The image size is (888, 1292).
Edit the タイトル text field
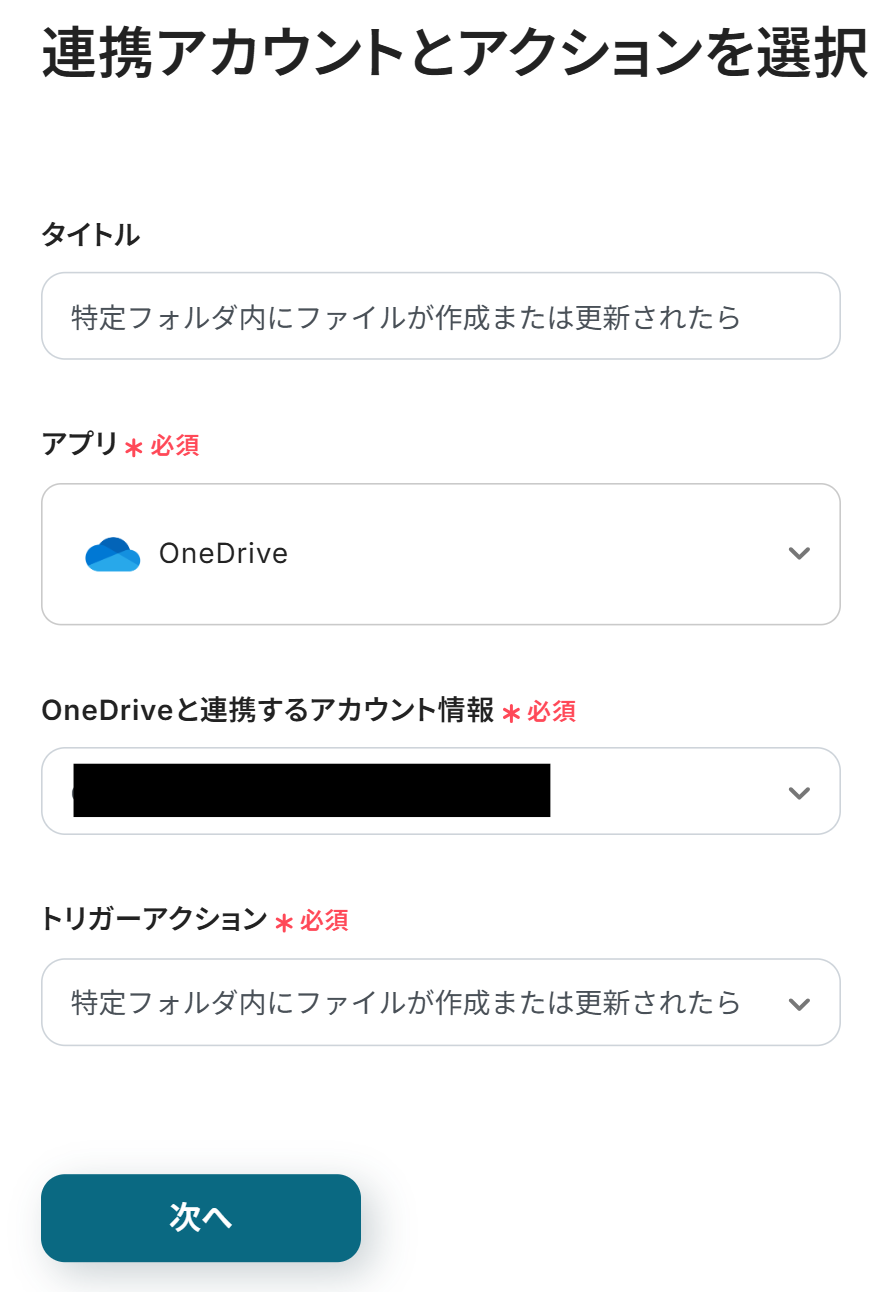click(x=440, y=317)
